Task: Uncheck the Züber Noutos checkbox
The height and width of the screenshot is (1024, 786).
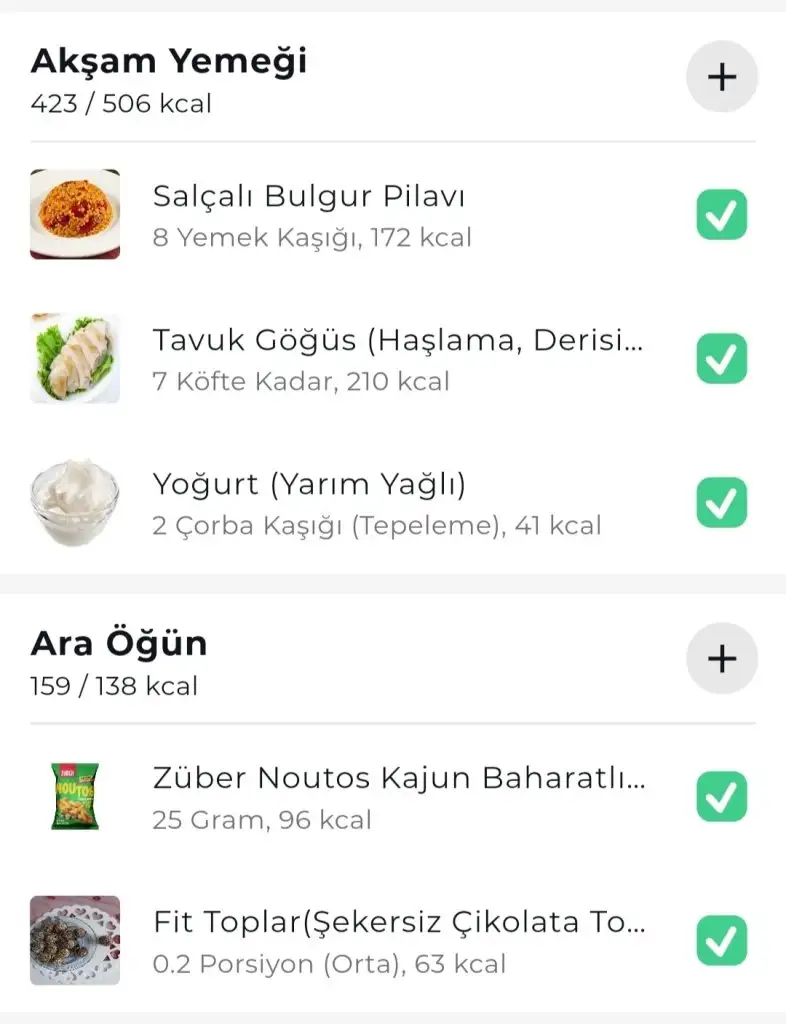Action: click(721, 797)
